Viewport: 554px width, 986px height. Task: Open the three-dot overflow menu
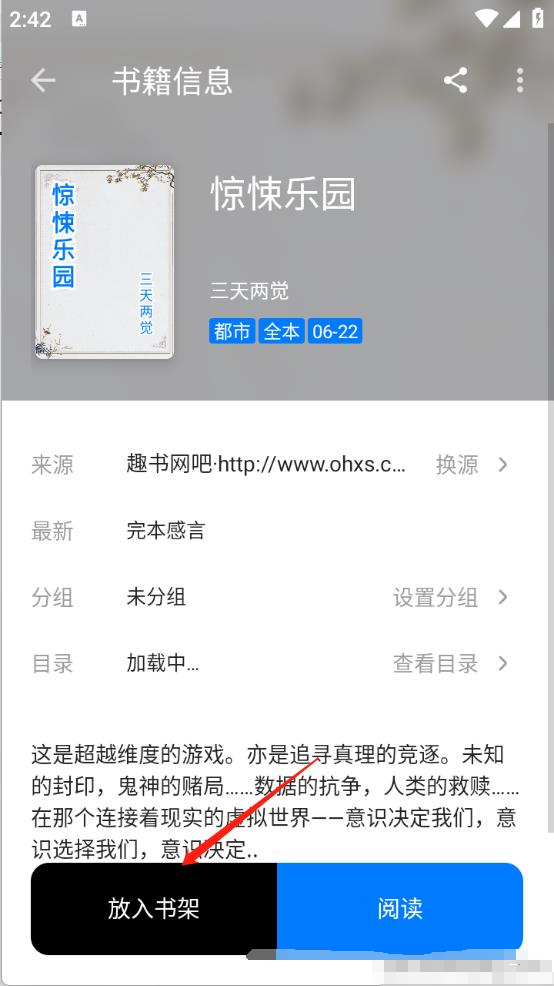(519, 80)
